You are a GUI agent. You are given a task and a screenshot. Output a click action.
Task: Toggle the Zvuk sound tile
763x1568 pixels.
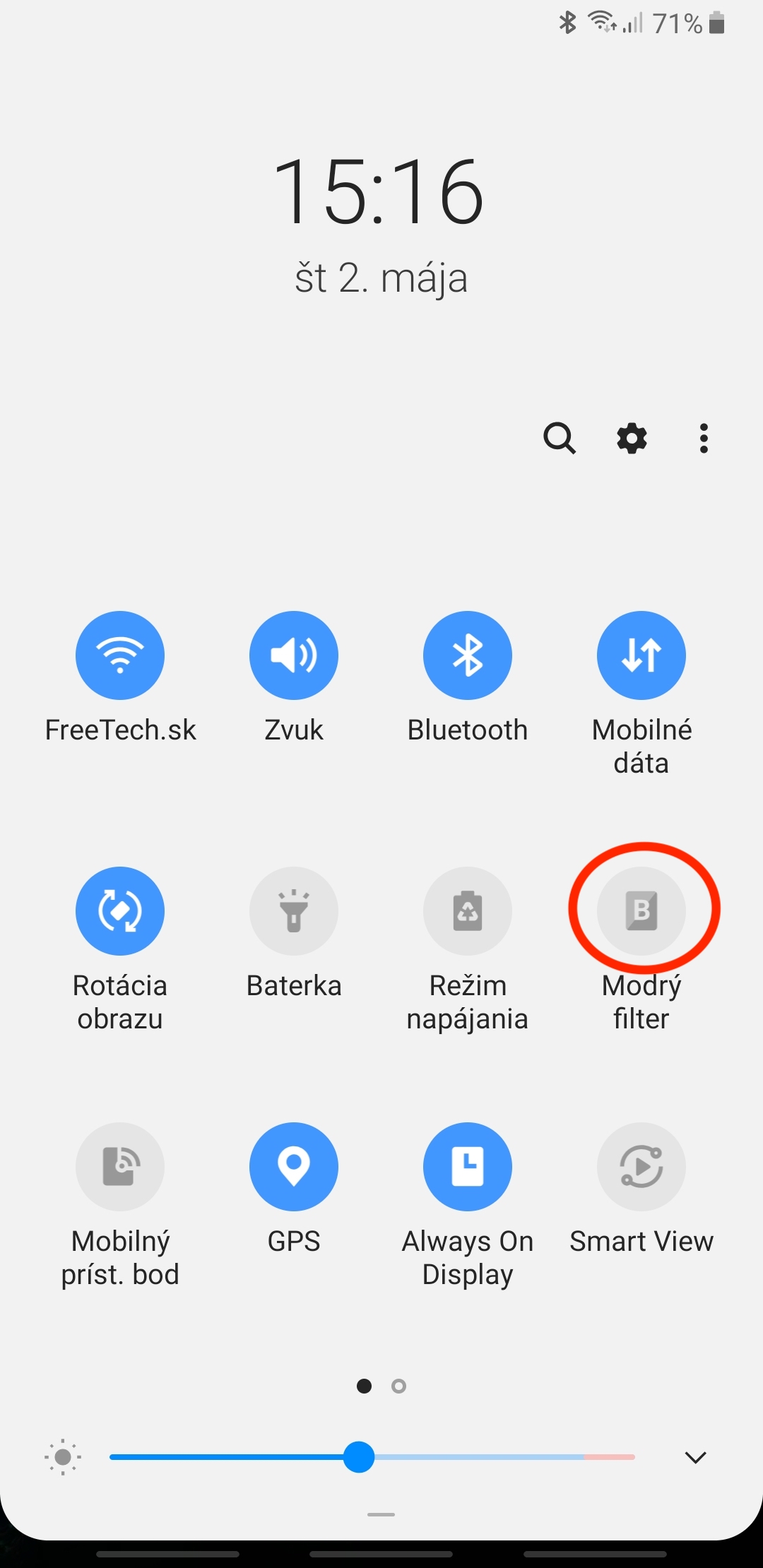click(294, 655)
